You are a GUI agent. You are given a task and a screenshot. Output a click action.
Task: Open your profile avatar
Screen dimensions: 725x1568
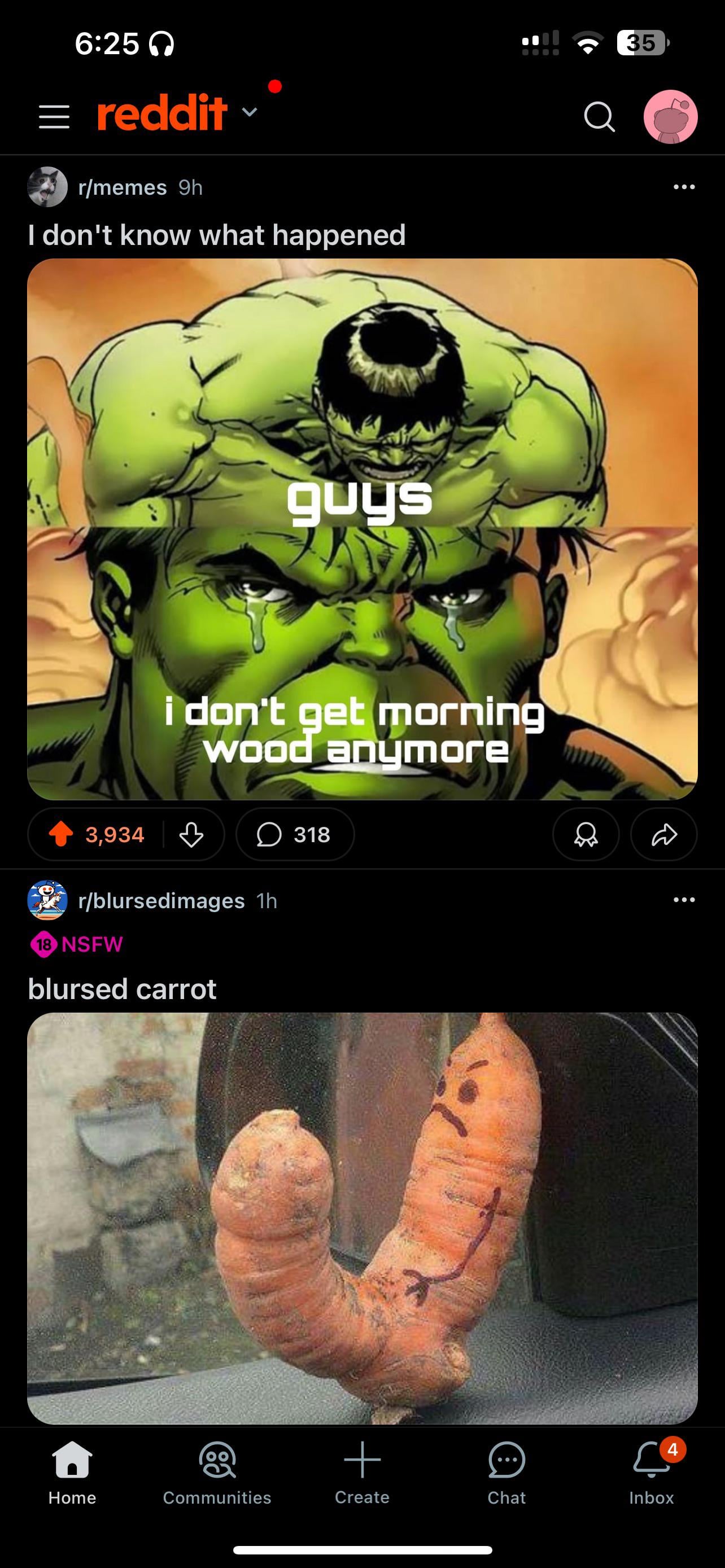(x=670, y=116)
